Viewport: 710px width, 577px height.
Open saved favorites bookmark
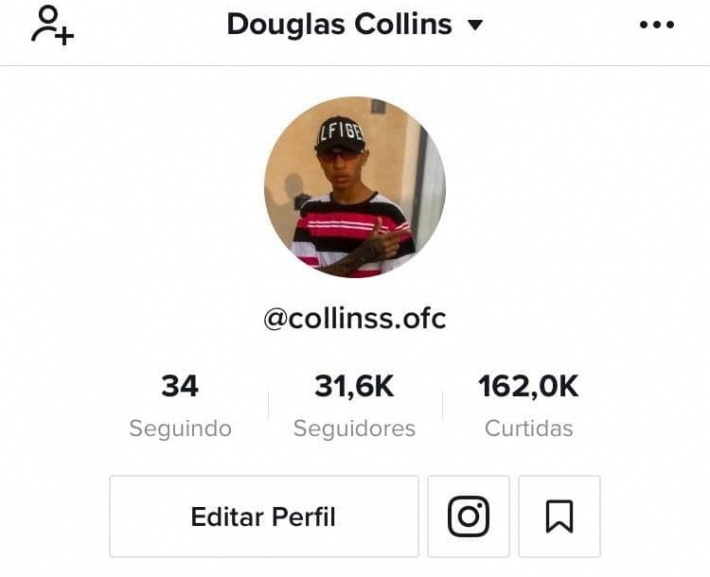559,516
